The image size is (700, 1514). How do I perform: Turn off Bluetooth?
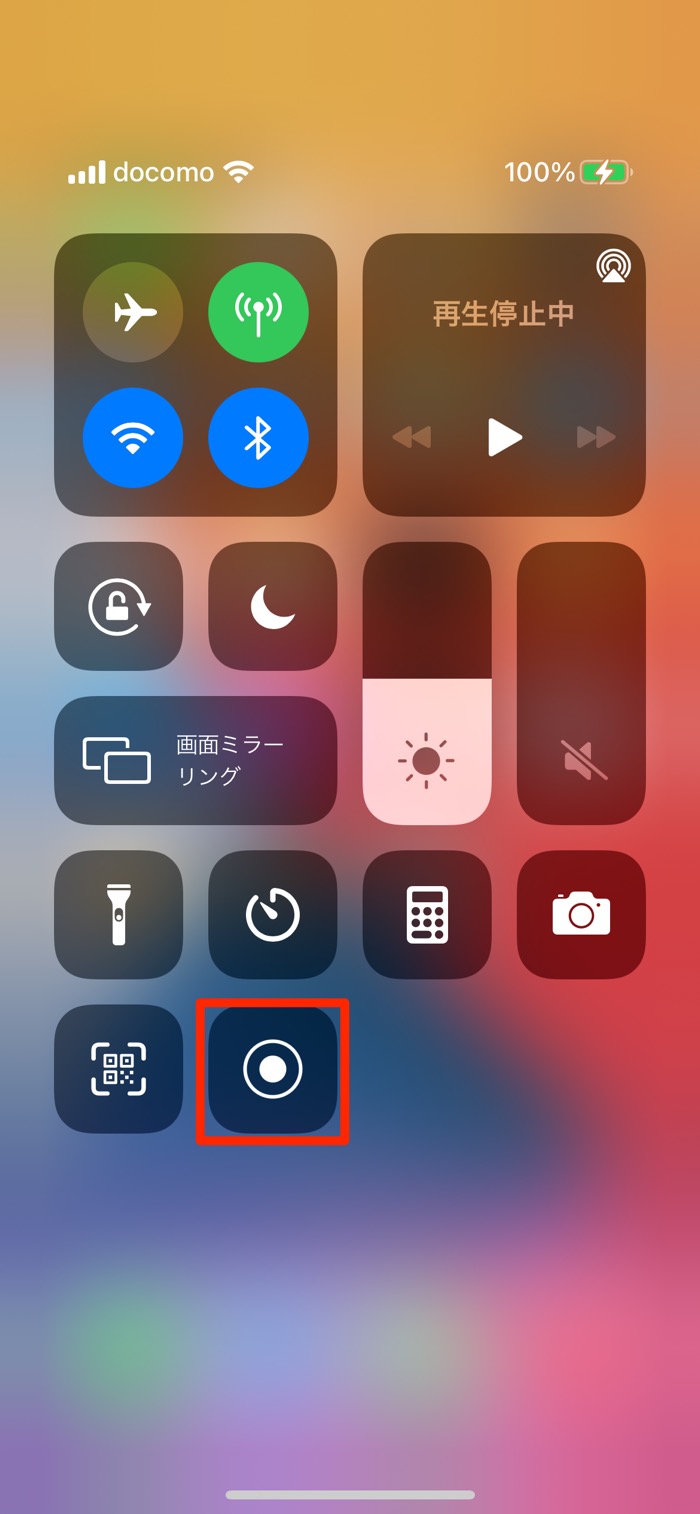[x=258, y=438]
